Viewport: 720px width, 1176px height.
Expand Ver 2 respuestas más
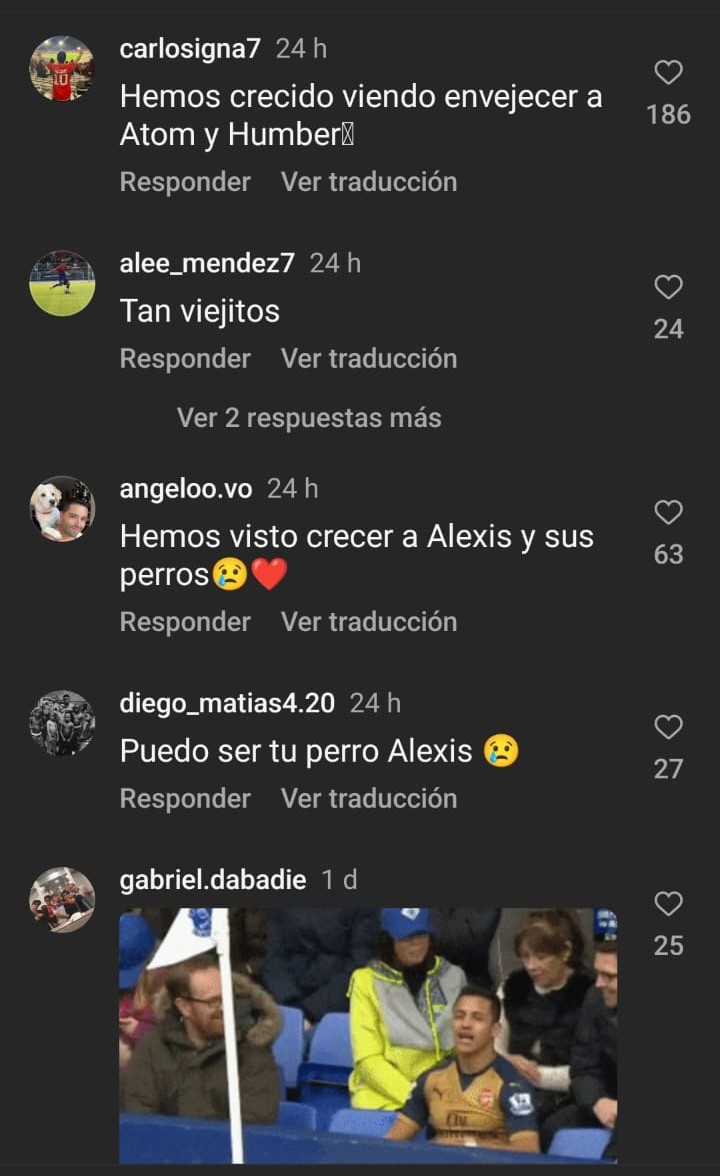309,418
